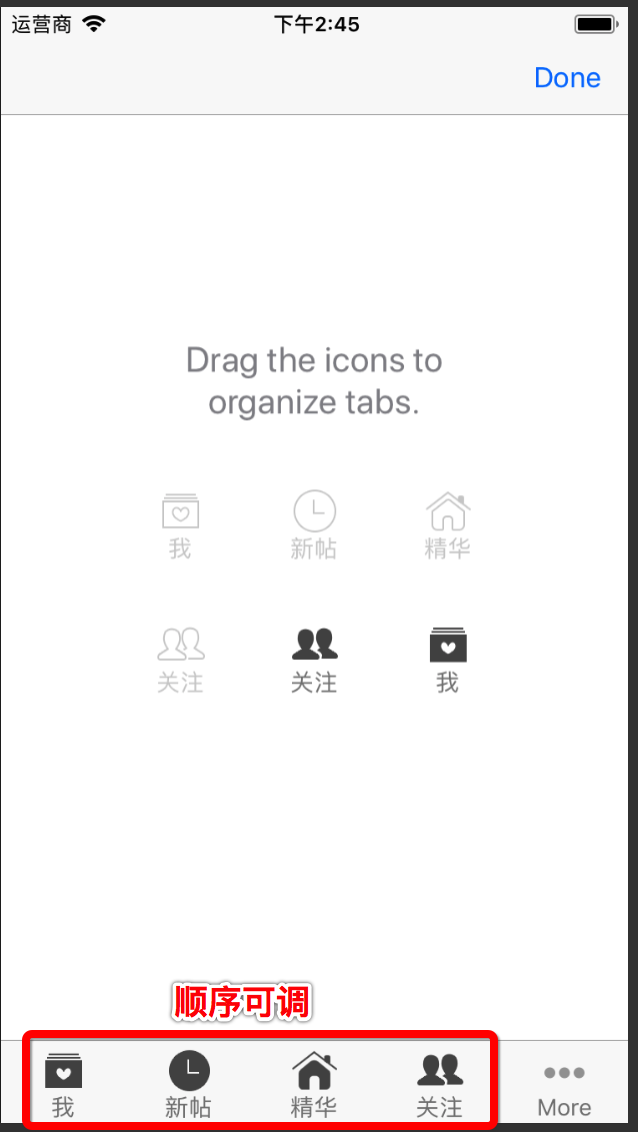Go to the 关注 tab in the bottom bar
Screen dimensions: 638x1132
coord(440,1084)
